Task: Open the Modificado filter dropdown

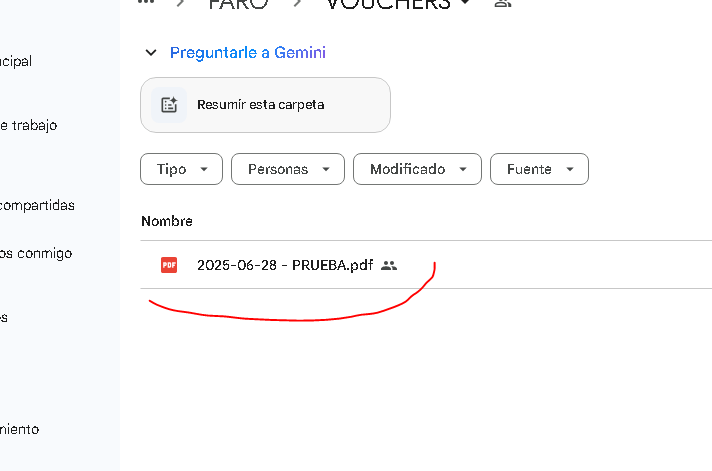Action: pyautogui.click(x=417, y=169)
